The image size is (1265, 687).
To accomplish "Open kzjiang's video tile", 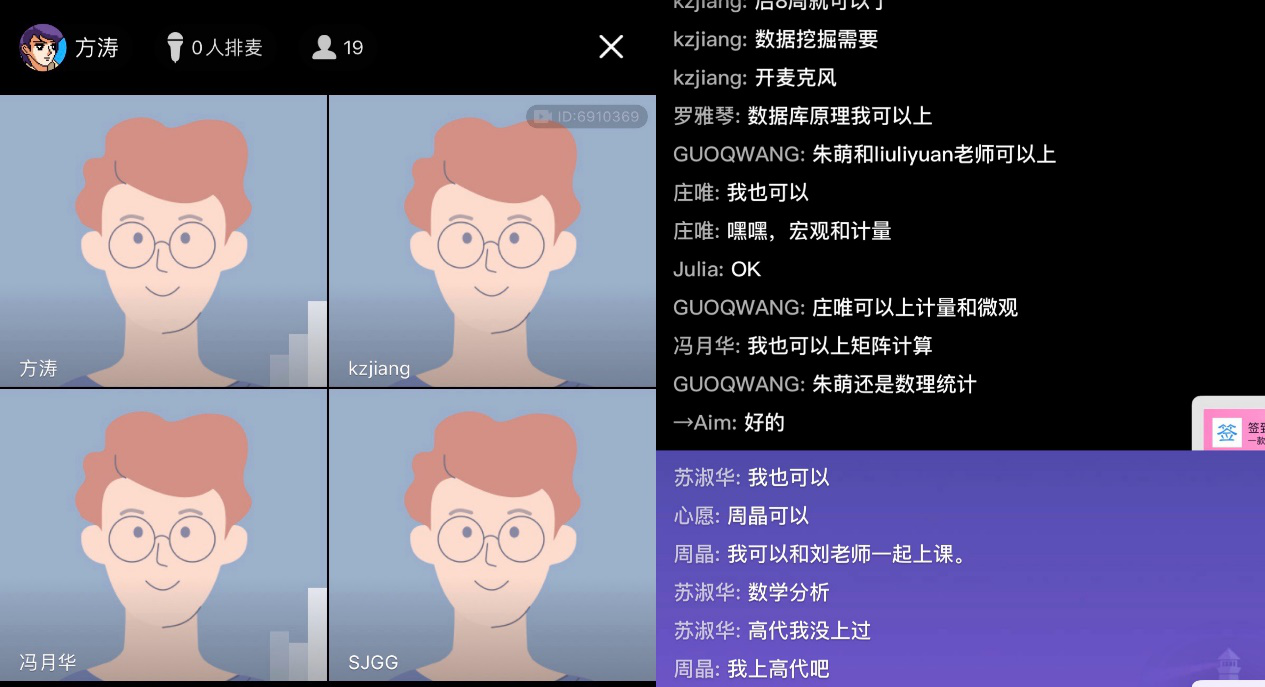I will pyautogui.click(x=492, y=241).
